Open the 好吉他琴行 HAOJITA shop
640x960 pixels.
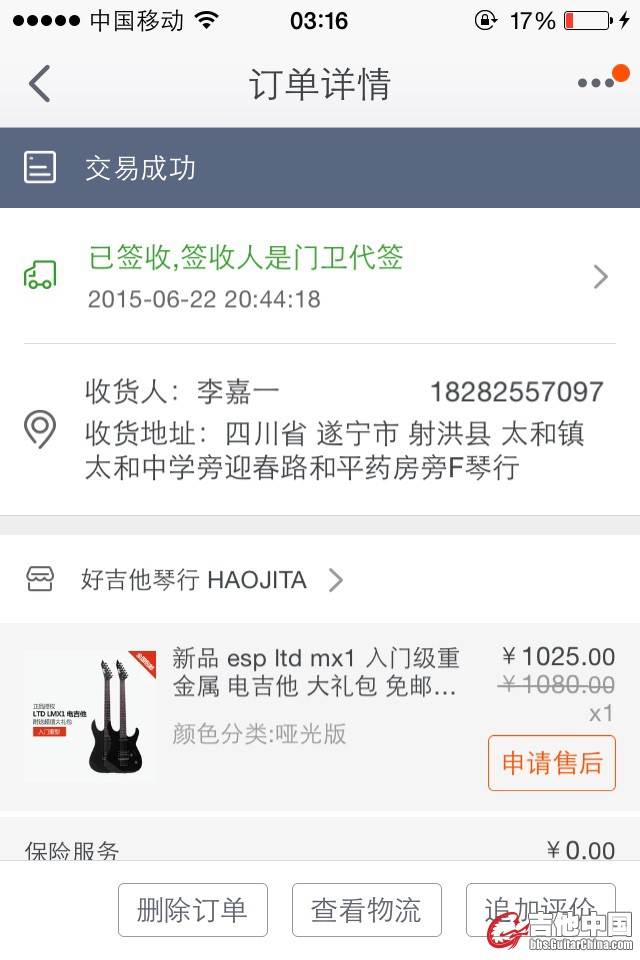194,579
